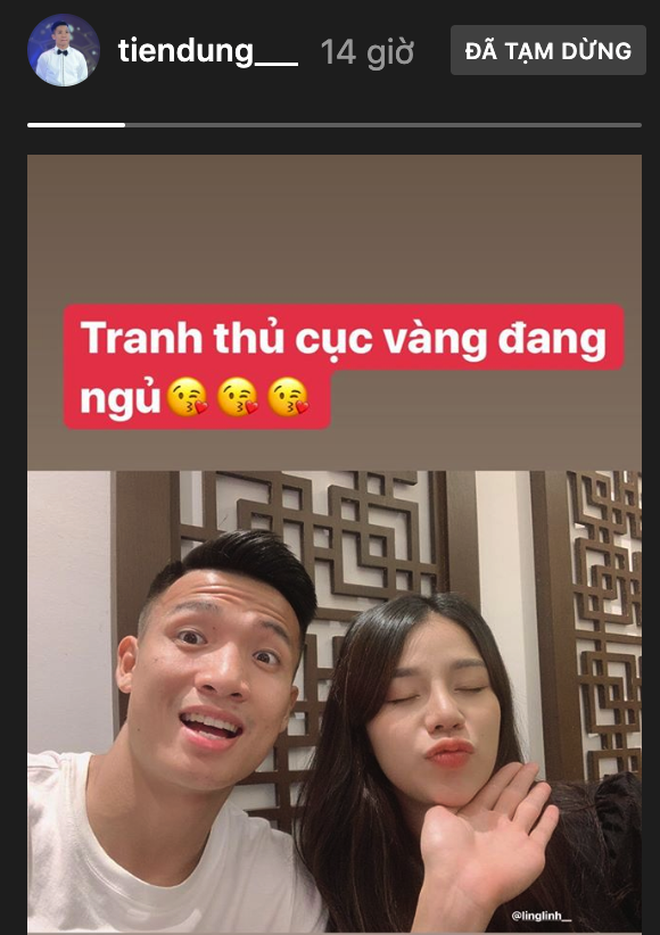
Task: Open the tiendung___ username link
Action: coord(207,51)
